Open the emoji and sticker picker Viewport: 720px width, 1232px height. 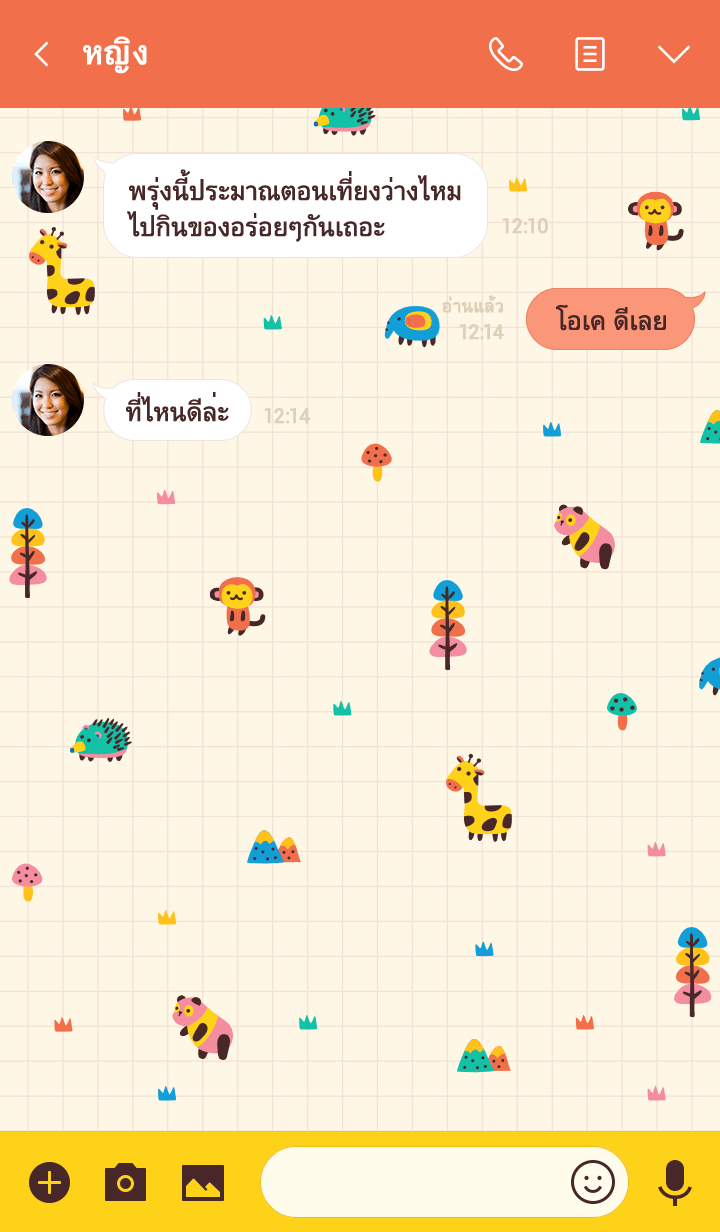(x=592, y=1182)
